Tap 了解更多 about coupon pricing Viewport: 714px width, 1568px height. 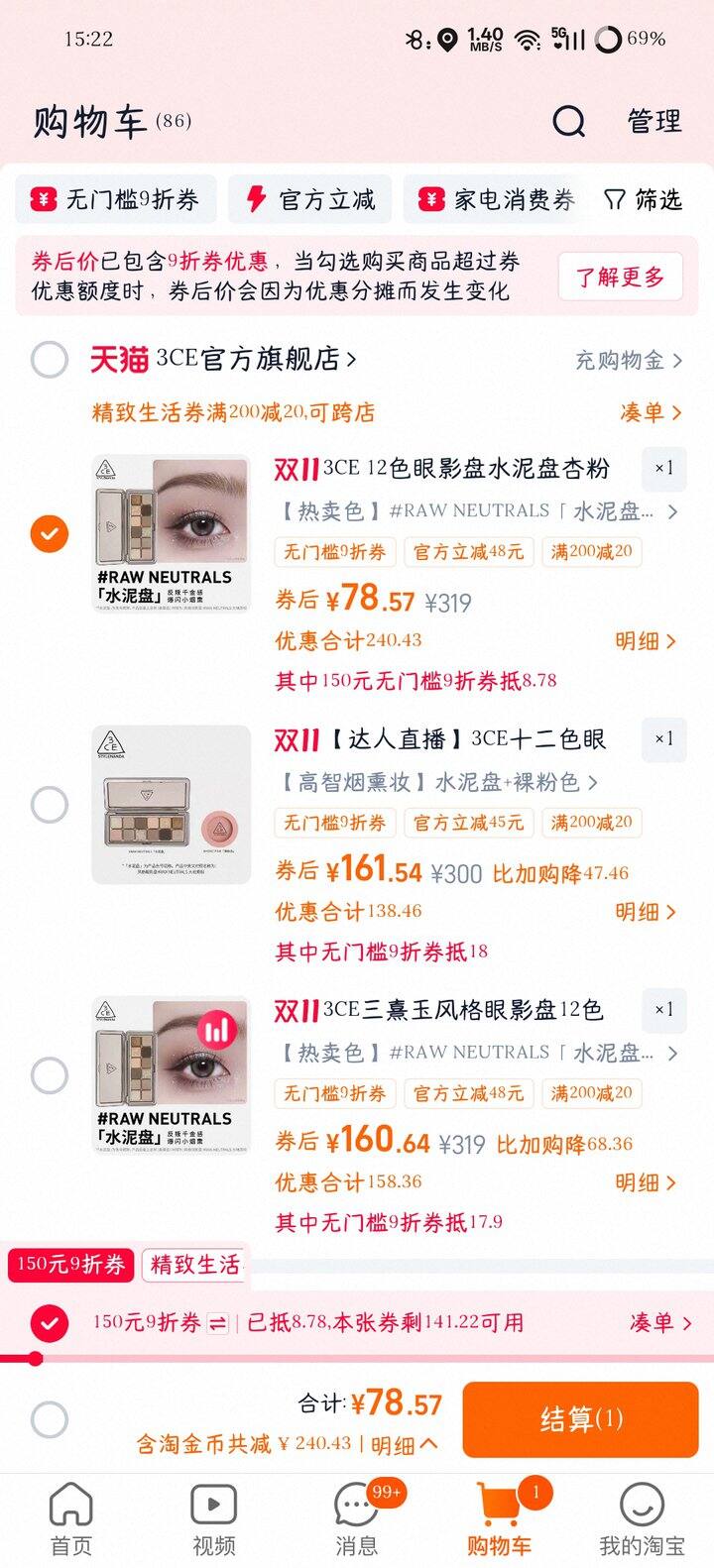[620, 277]
